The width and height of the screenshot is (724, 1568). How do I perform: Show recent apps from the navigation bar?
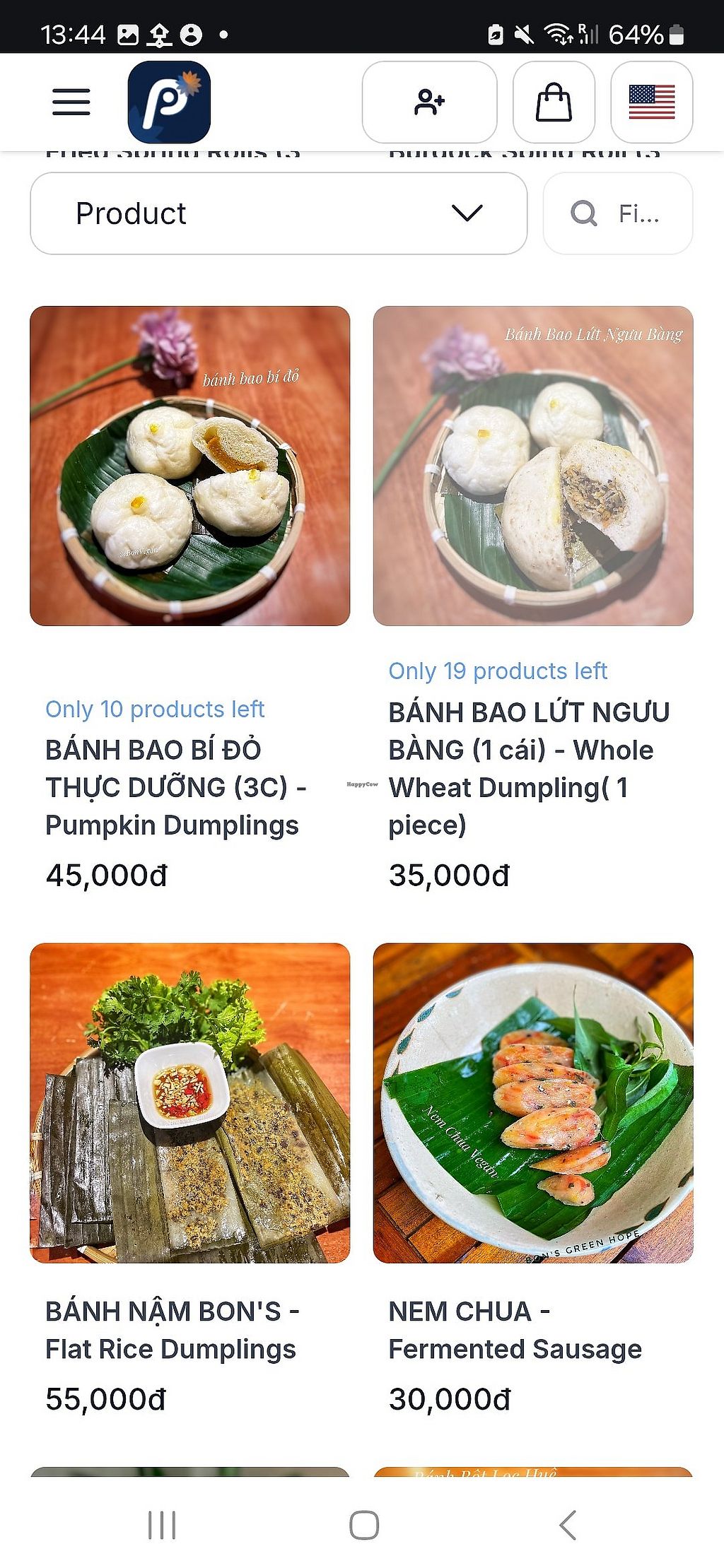(x=162, y=1525)
